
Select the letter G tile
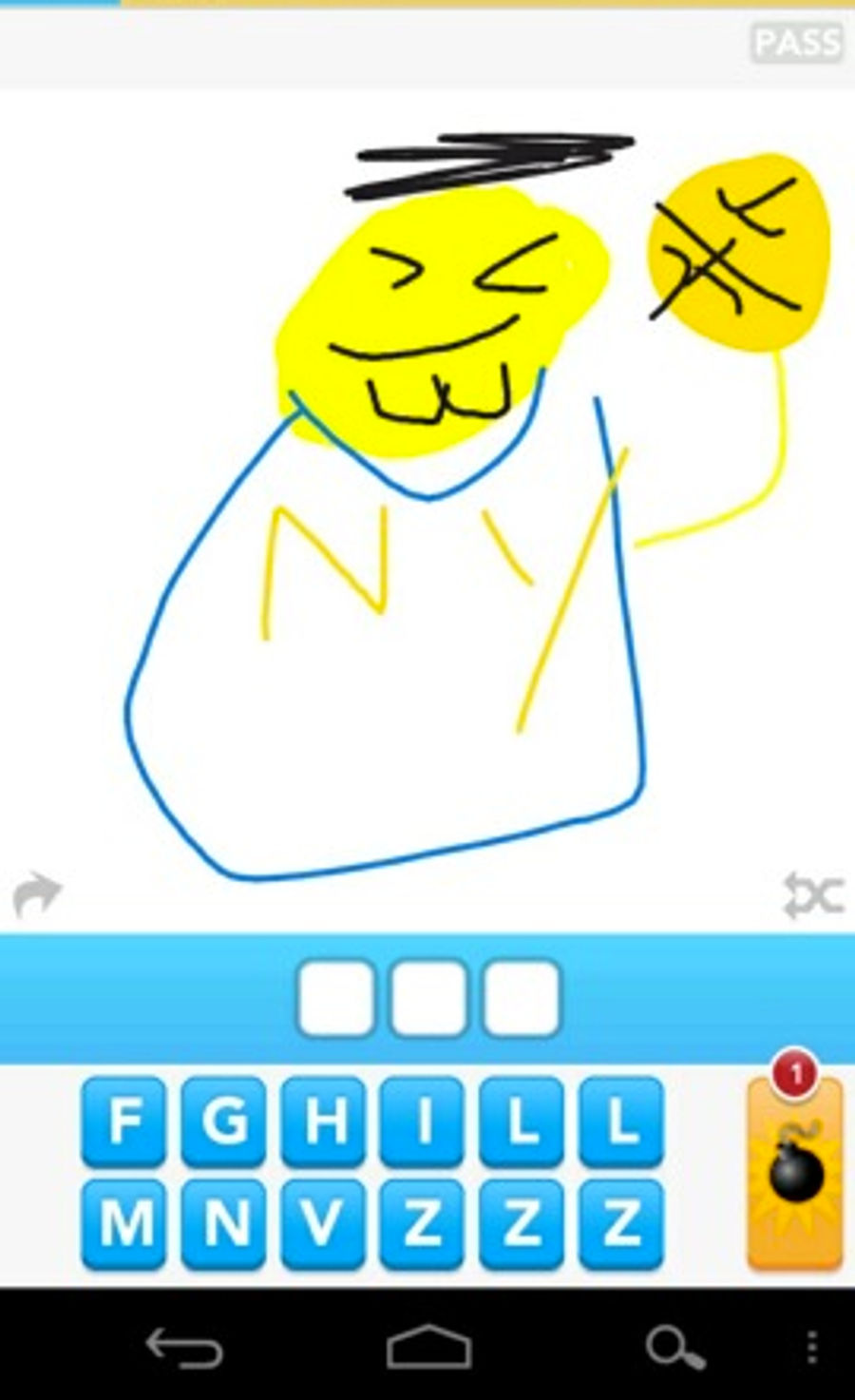(x=223, y=1122)
